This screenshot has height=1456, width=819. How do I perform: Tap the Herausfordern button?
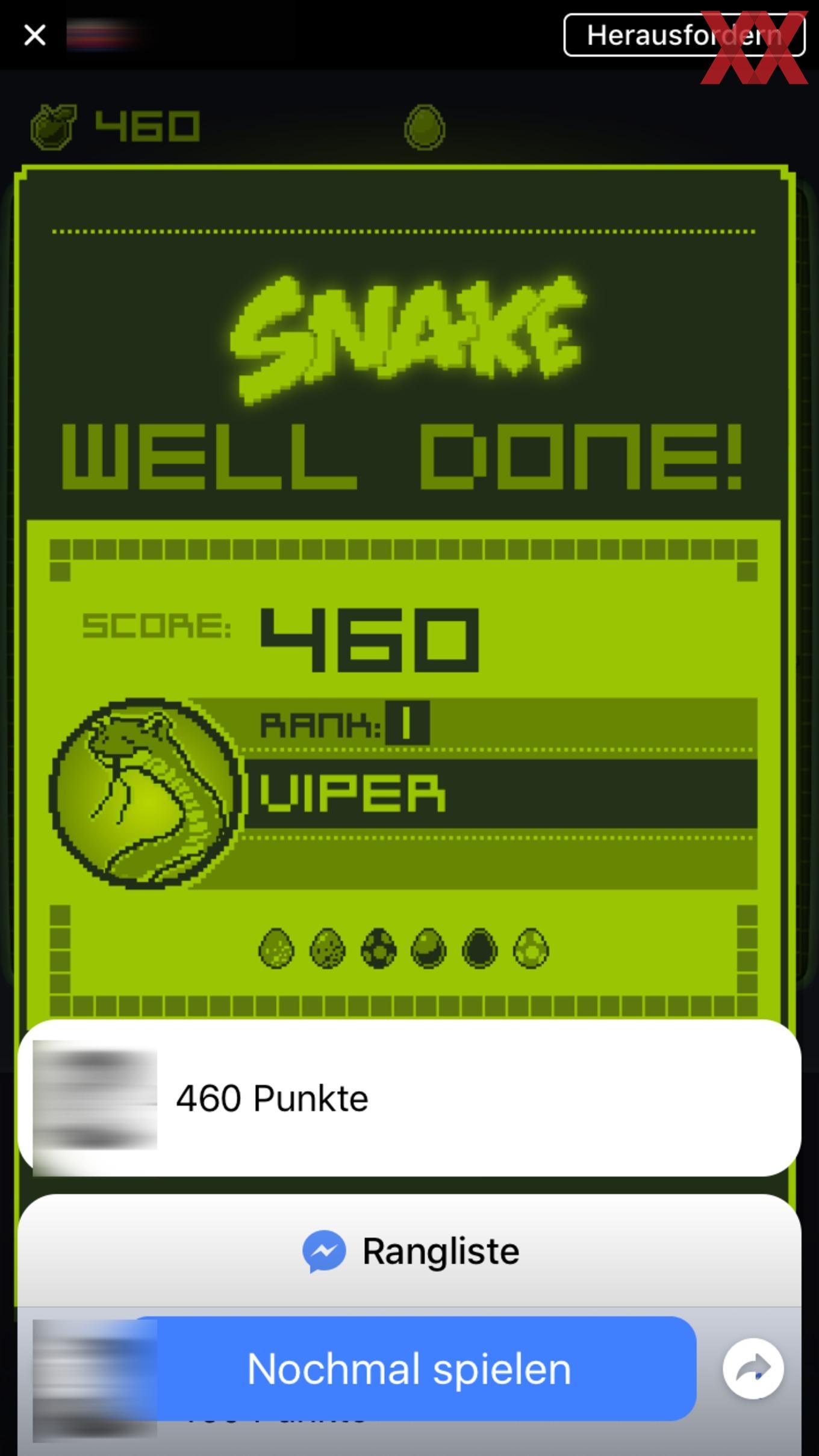[x=684, y=35]
